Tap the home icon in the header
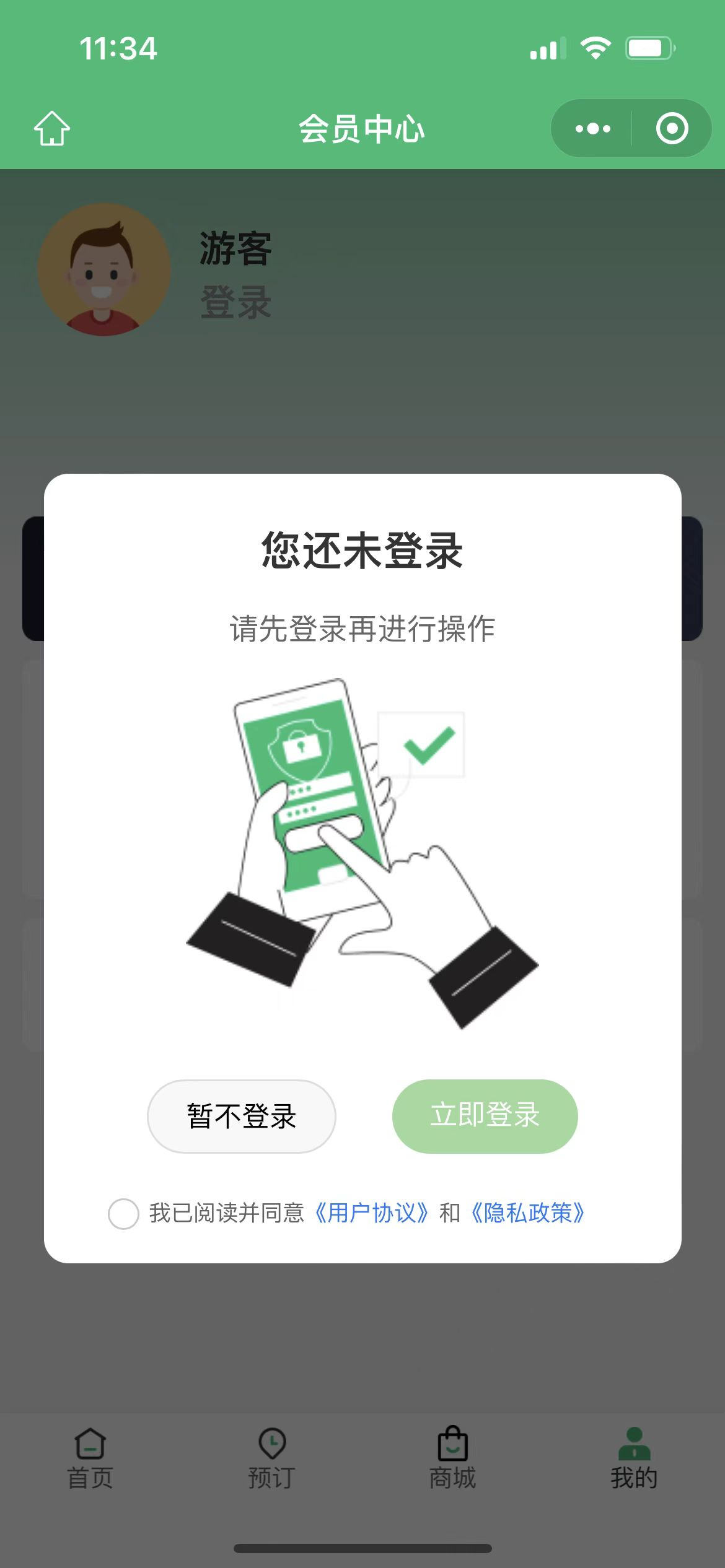This screenshot has height=1568, width=725. (x=51, y=128)
